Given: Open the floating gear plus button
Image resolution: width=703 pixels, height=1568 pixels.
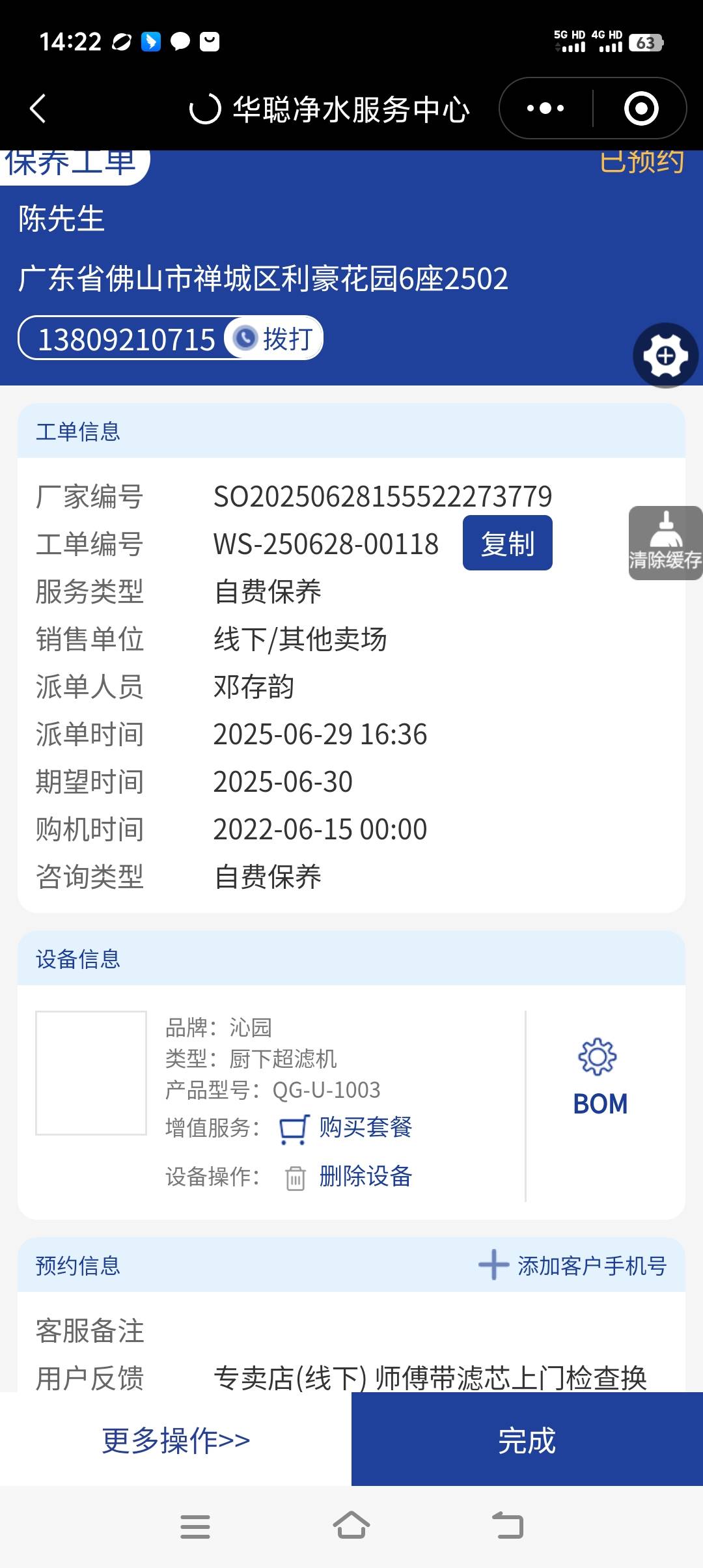Looking at the screenshot, I should pos(665,356).
